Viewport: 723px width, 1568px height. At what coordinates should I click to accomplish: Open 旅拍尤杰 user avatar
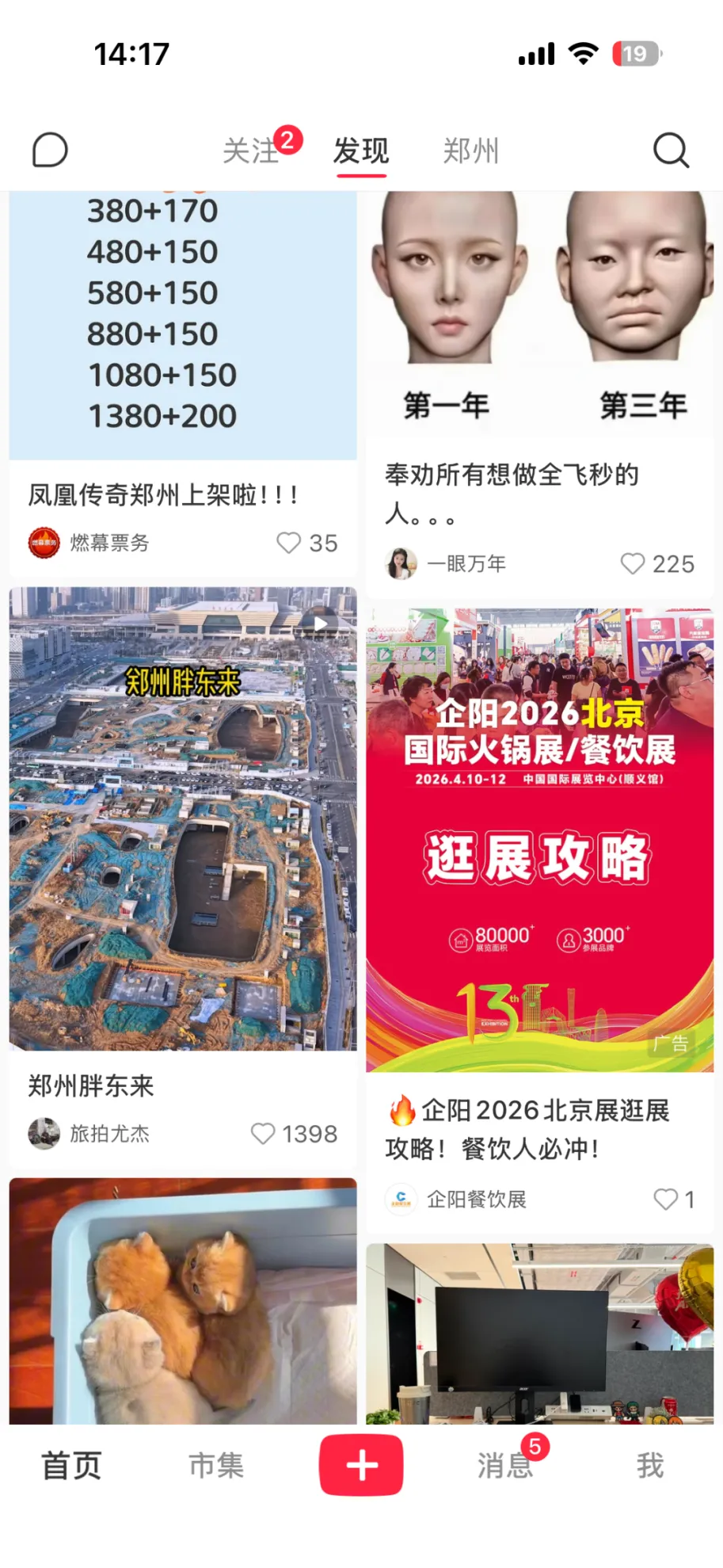44,1134
